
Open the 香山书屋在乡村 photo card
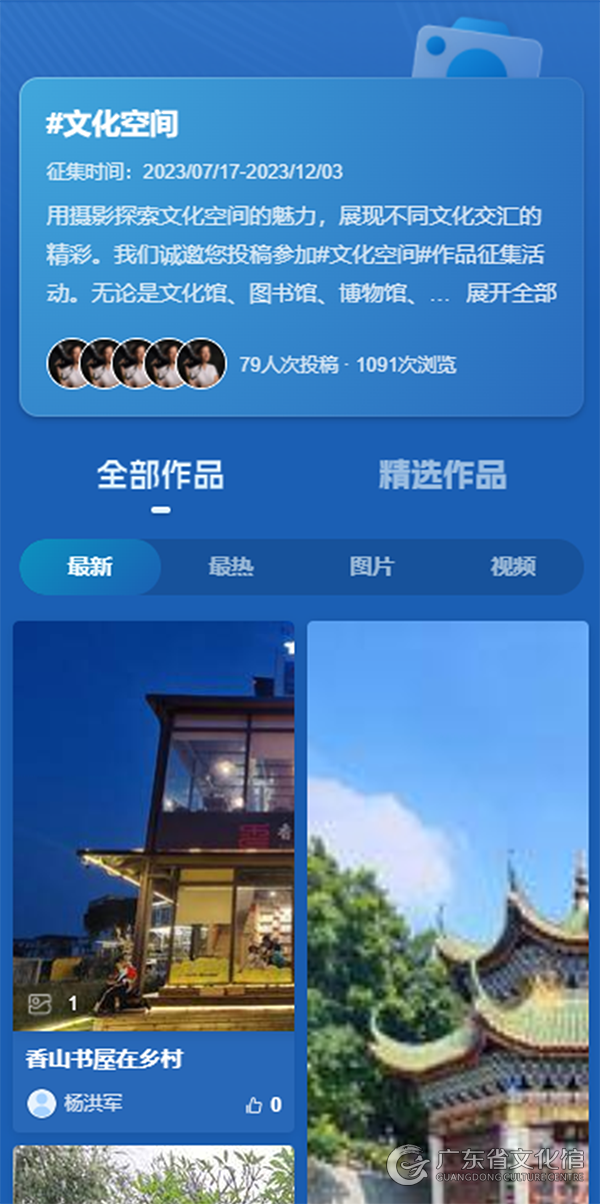(x=153, y=826)
